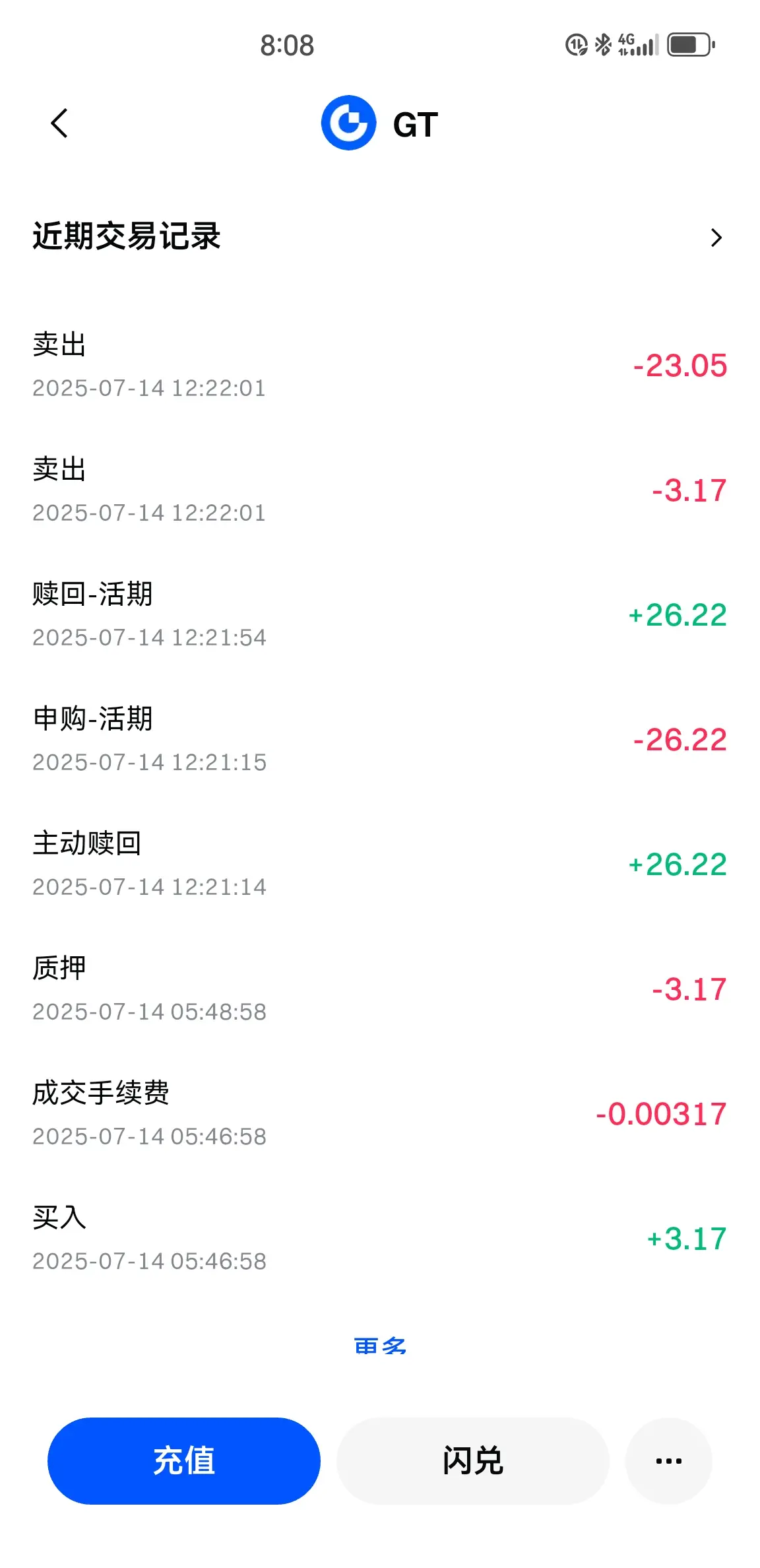Image resolution: width=760 pixels, height=1568 pixels.
Task: Open the 主动赎回 transaction record
Action: pos(379,864)
